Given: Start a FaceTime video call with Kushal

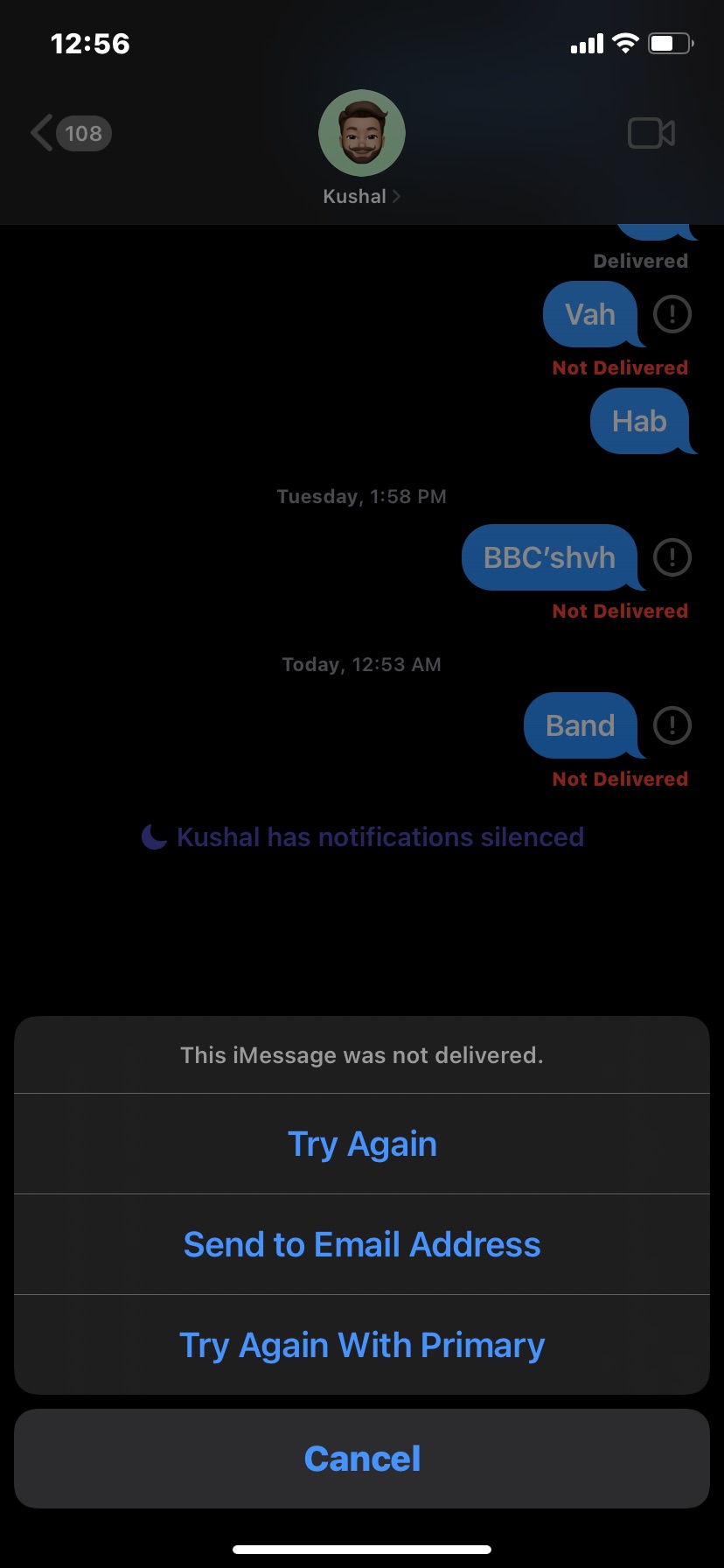Looking at the screenshot, I should [651, 133].
